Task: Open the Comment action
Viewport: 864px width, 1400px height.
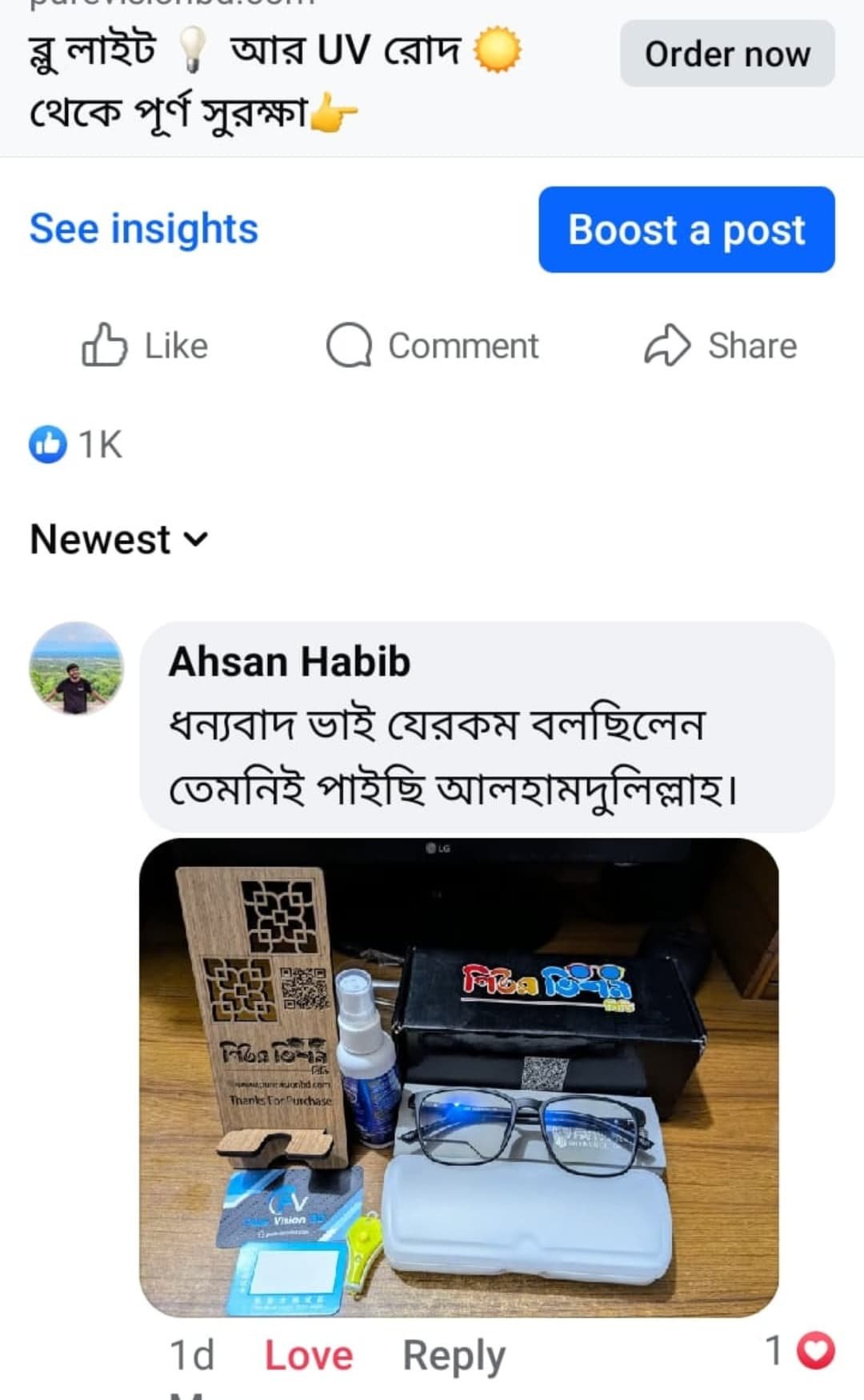Action: [432, 346]
